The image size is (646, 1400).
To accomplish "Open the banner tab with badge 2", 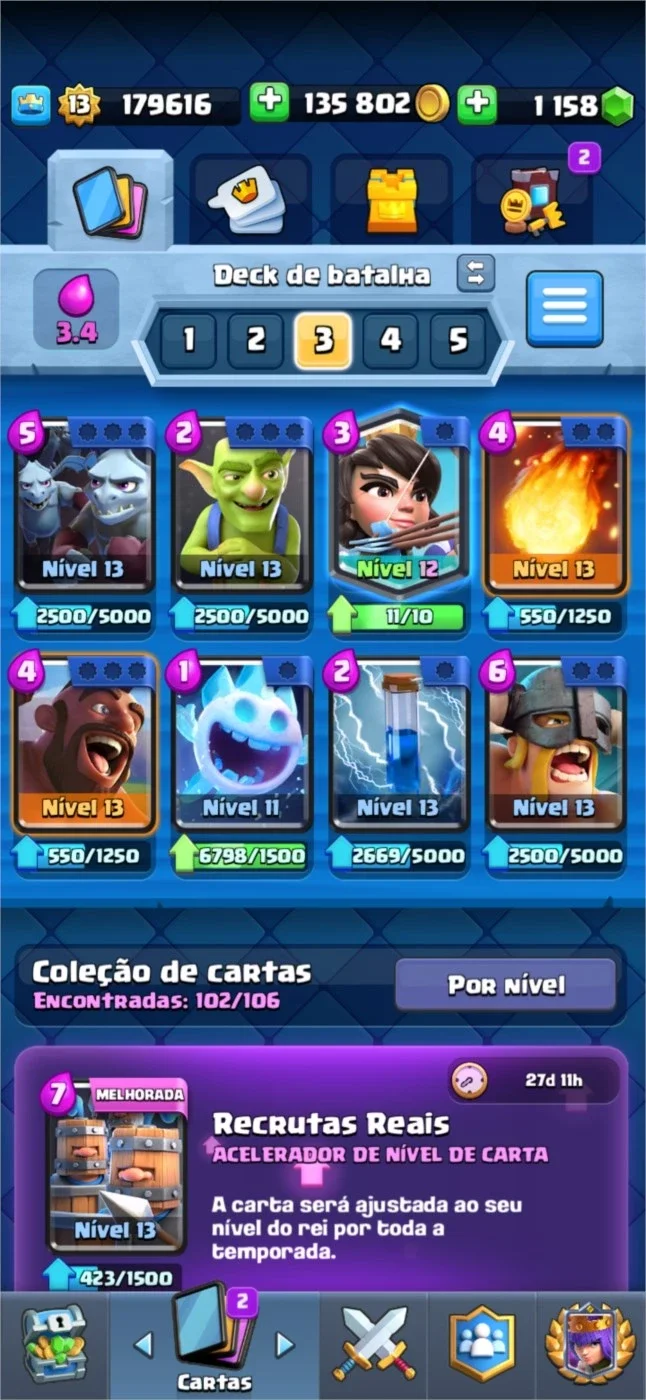I will 533,198.
